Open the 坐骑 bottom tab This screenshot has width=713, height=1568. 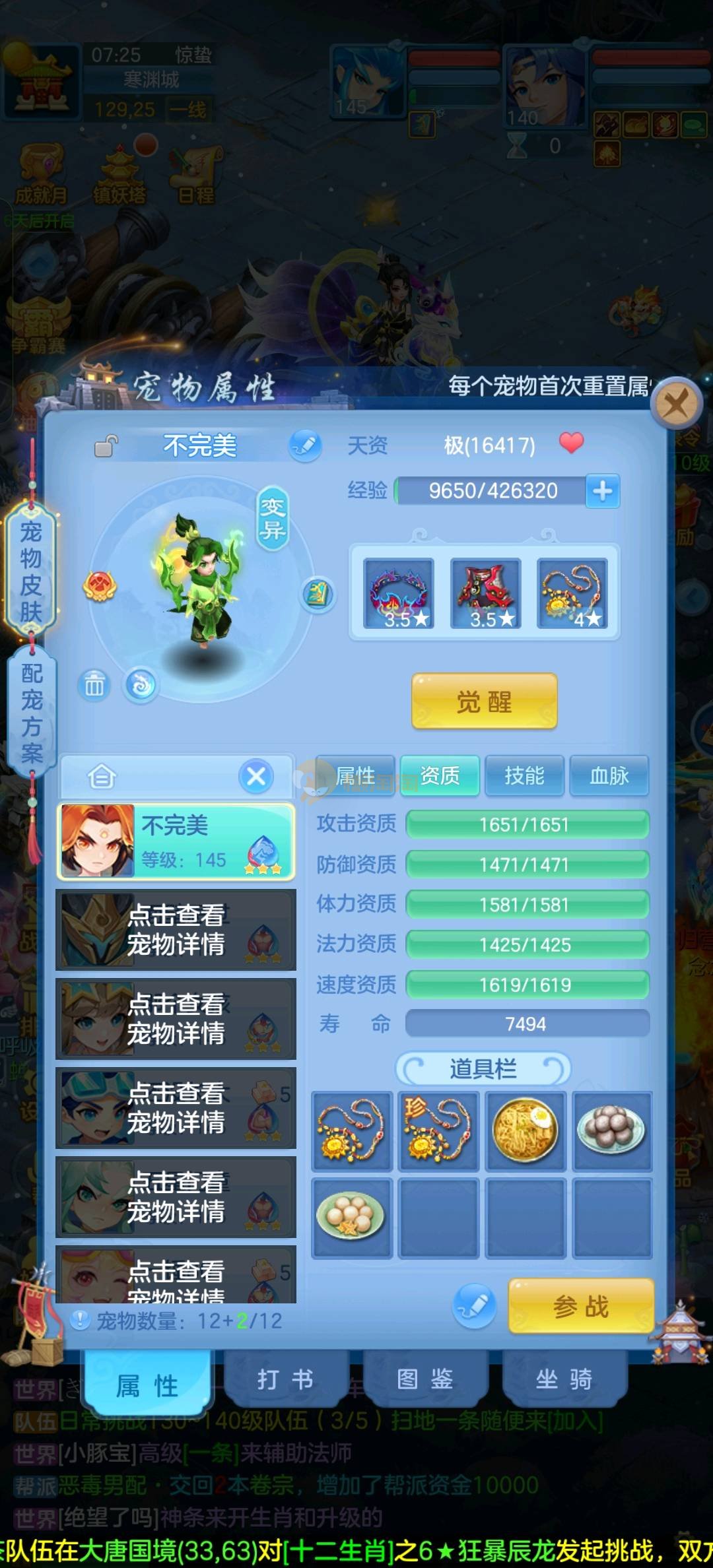pyautogui.click(x=564, y=1379)
